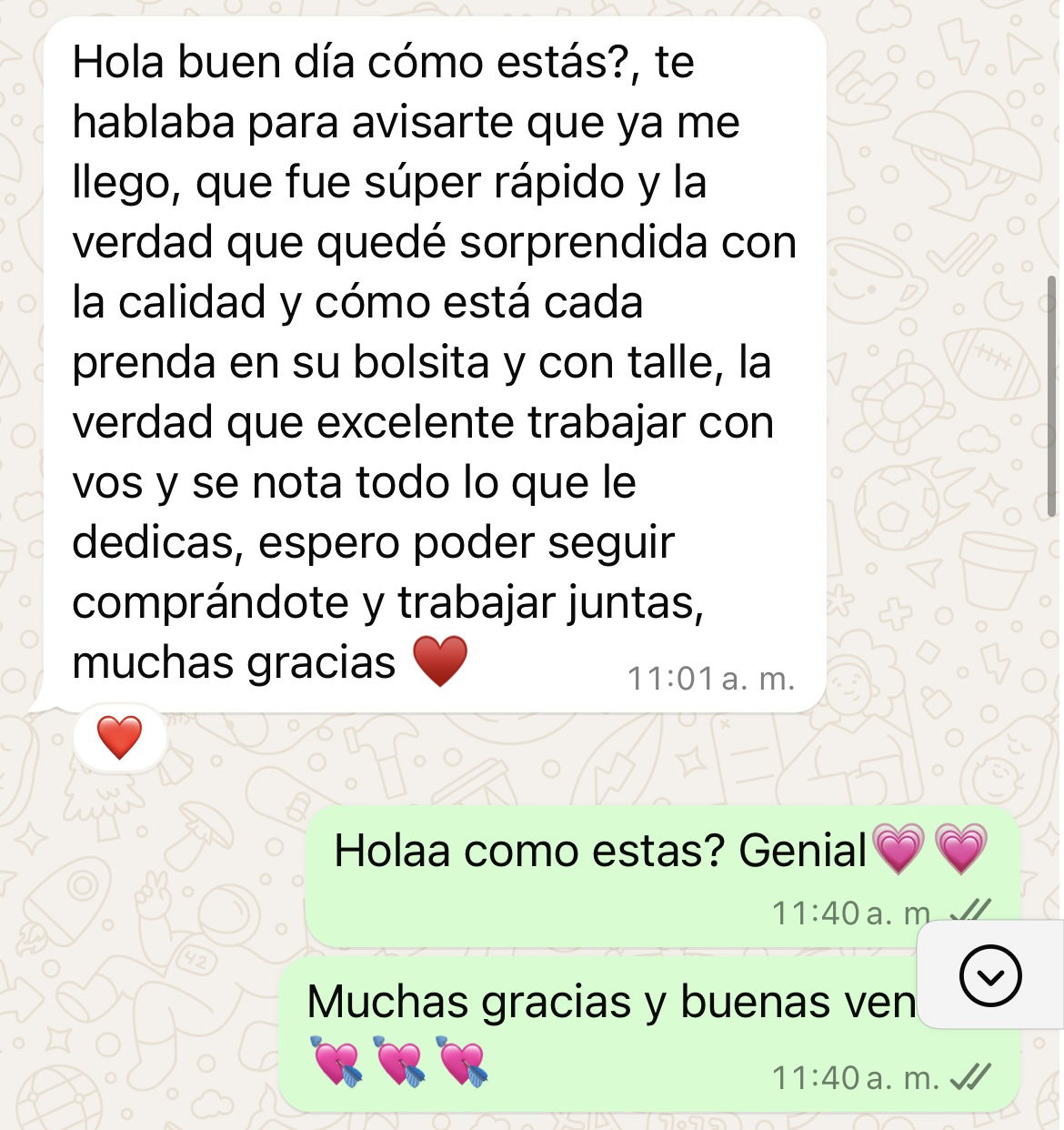
Task: Open the red heart reaction under the message
Action: coord(120,738)
